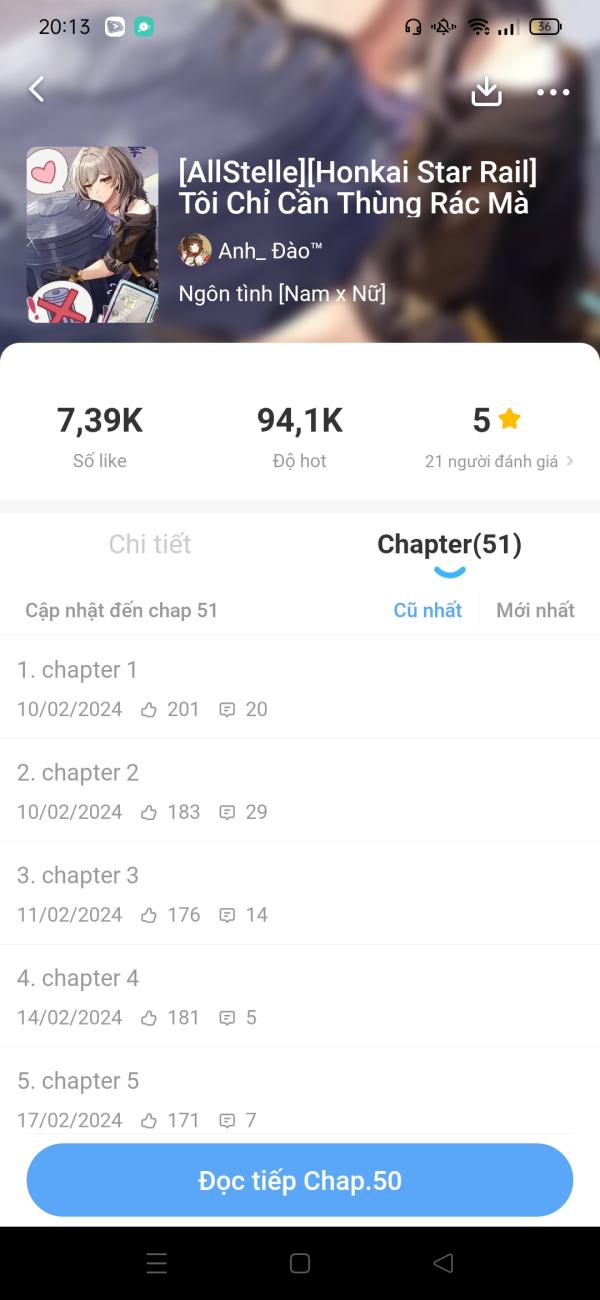Download the story for offline reading
Screen dimensions: 600x1300
486,92
